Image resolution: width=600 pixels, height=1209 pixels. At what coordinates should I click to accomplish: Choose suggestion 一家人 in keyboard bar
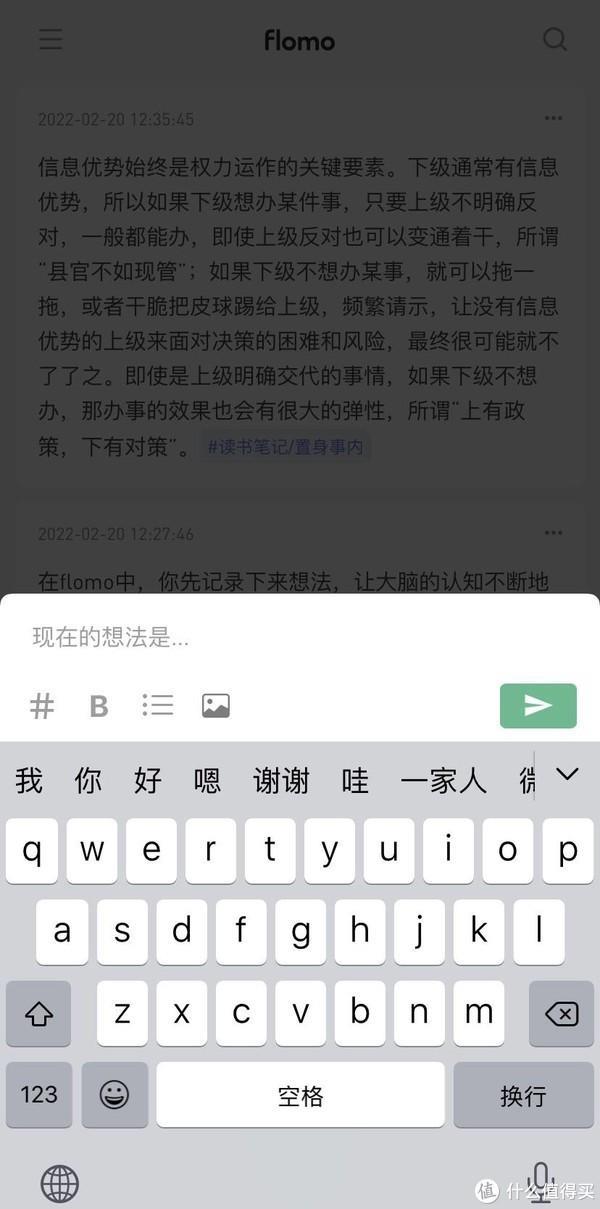pyautogui.click(x=443, y=780)
